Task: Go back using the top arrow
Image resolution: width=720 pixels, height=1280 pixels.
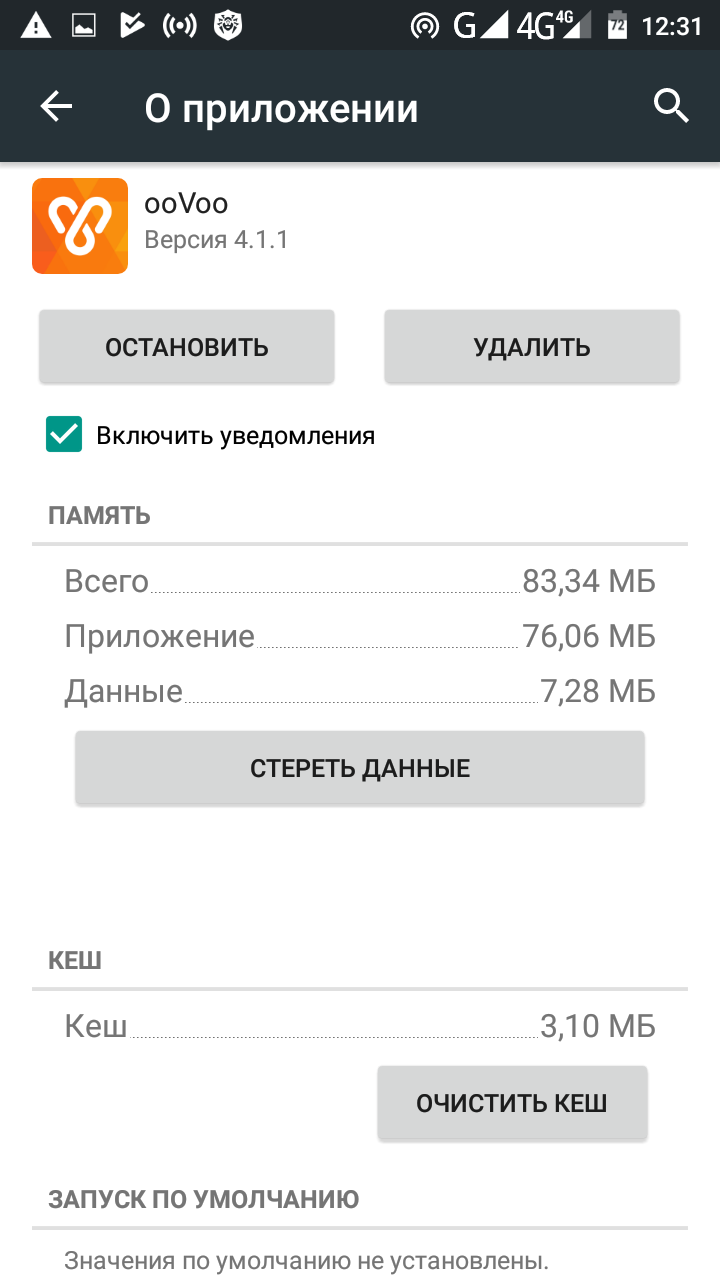Action: (x=57, y=107)
